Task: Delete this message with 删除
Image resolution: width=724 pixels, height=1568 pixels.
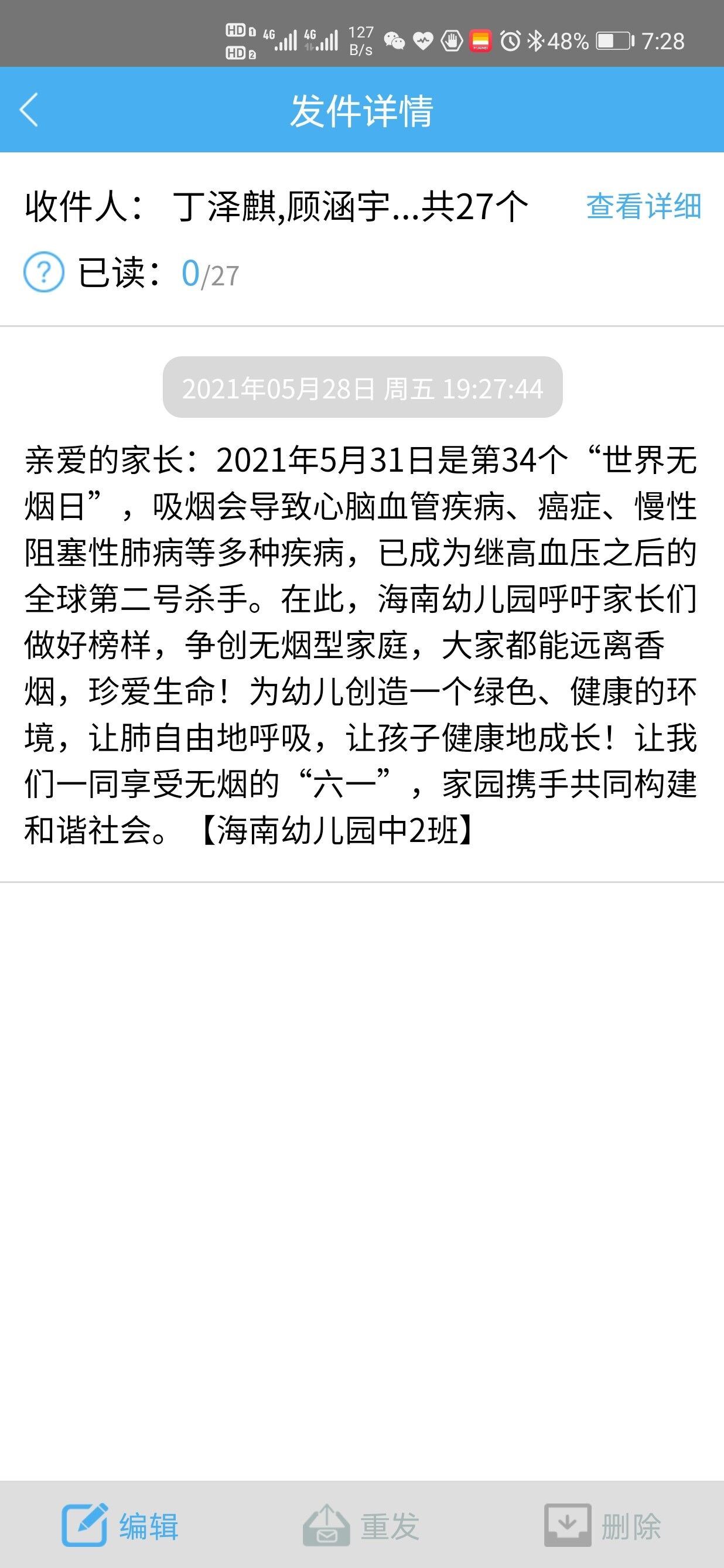Action: (602, 1525)
